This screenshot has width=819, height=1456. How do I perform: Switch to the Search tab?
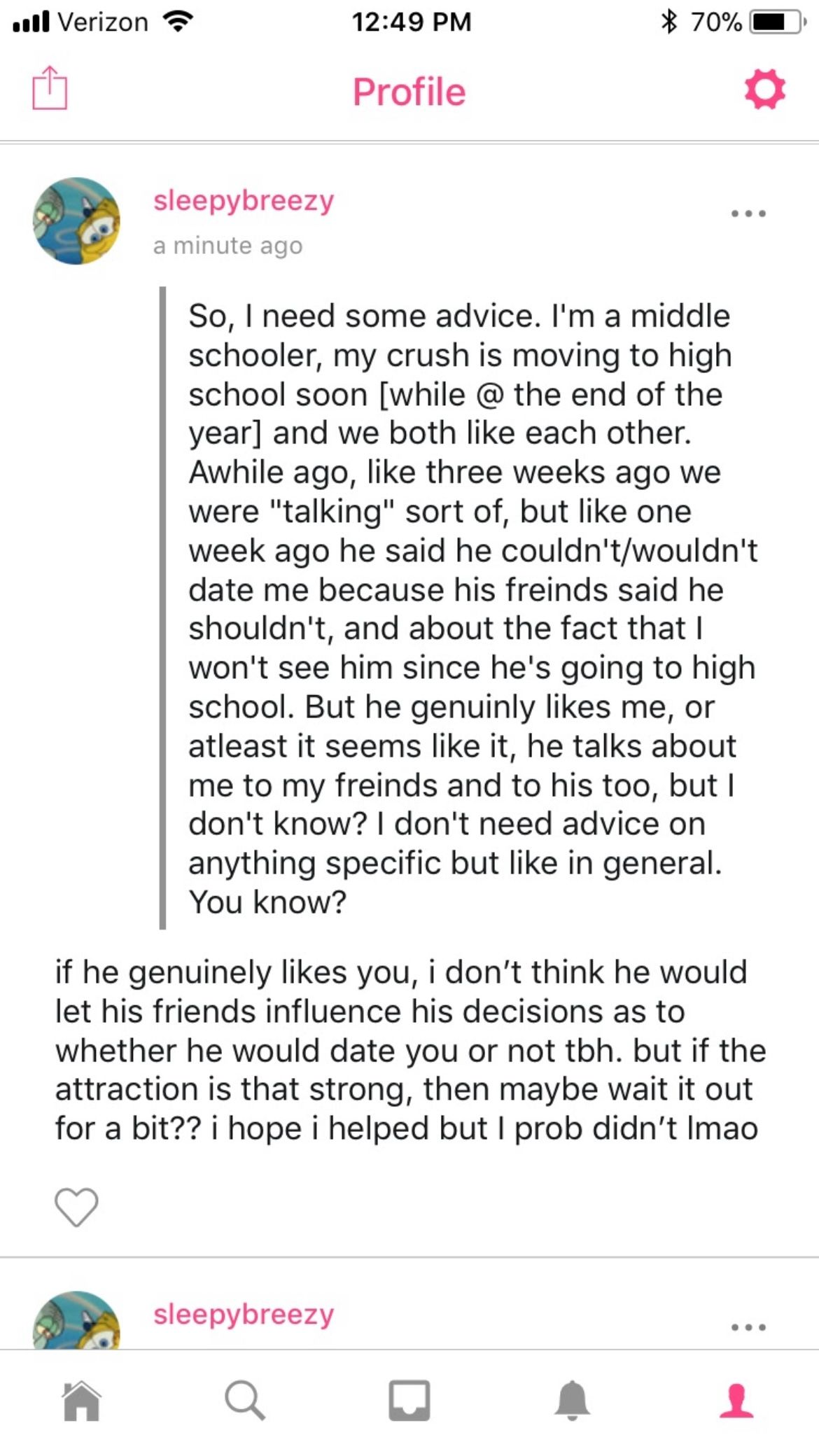(x=245, y=1401)
